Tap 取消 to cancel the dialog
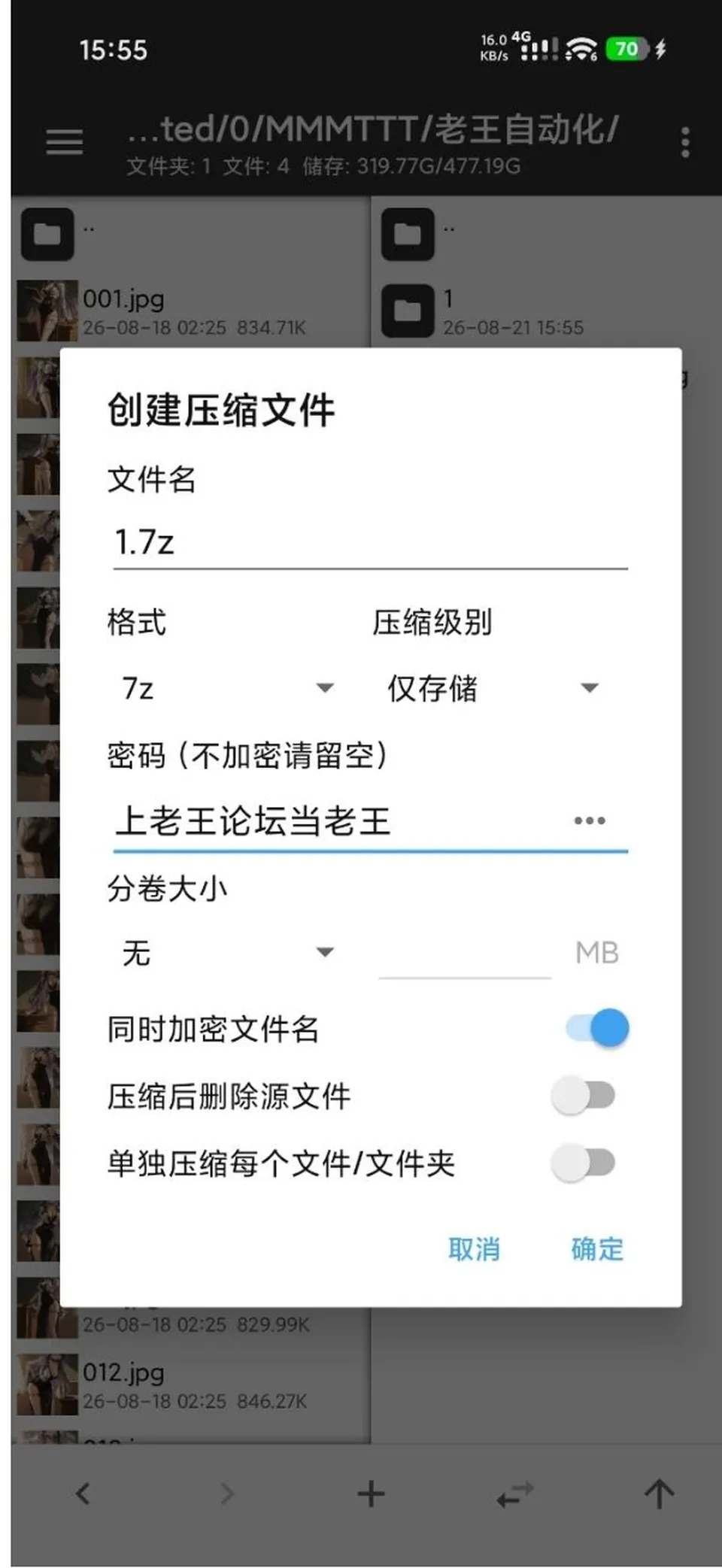The height and width of the screenshot is (1568, 722). tap(474, 1250)
